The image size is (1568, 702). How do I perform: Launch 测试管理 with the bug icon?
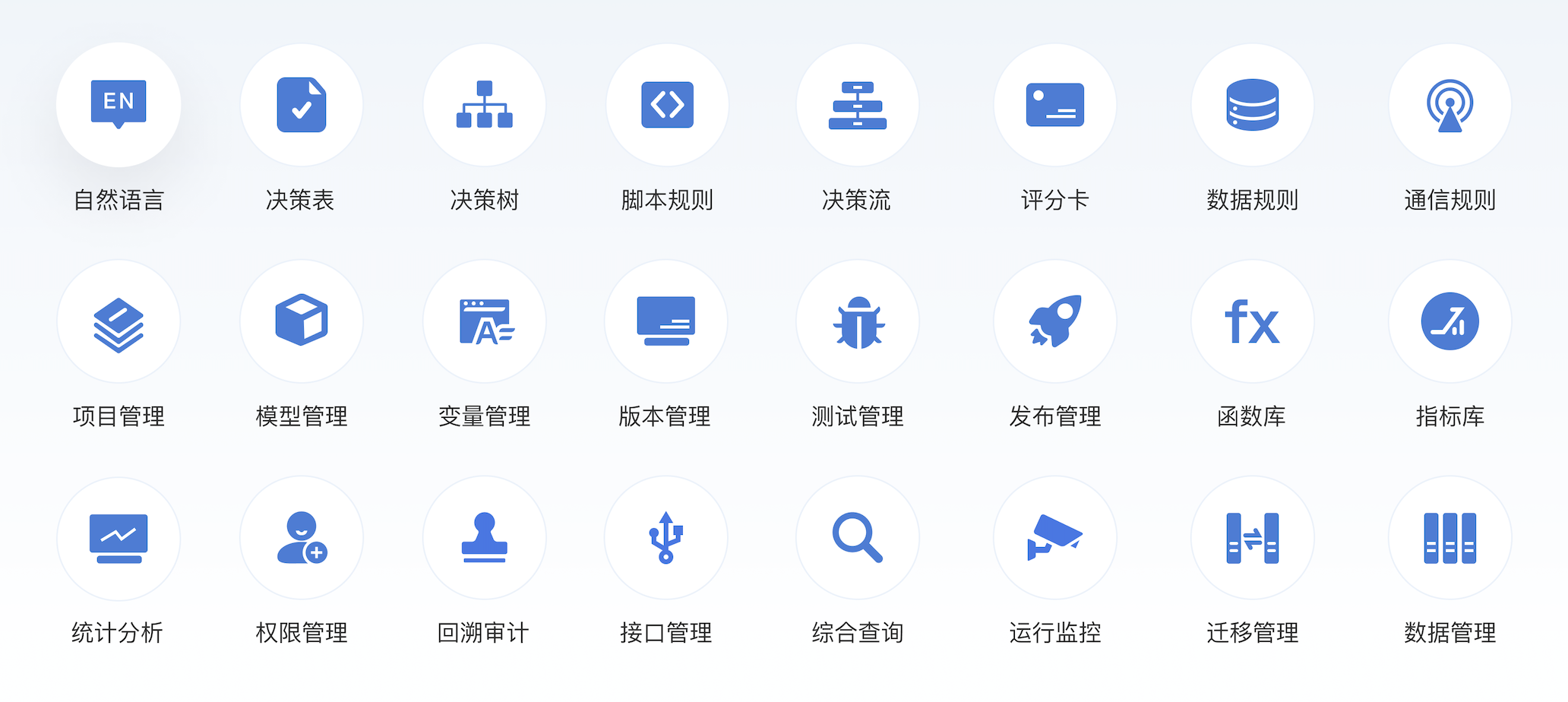pos(858,321)
